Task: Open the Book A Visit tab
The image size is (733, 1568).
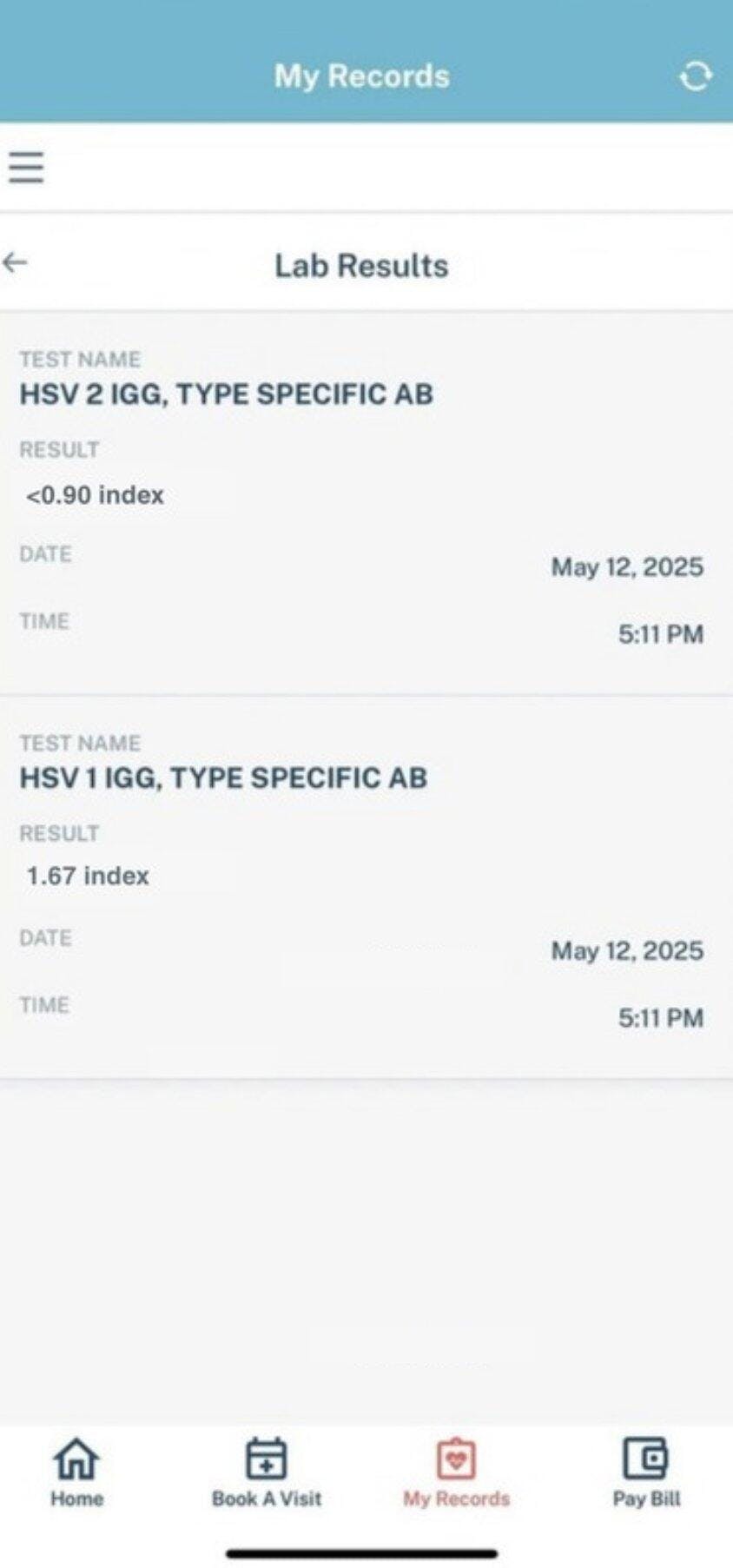Action: coord(267,1472)
